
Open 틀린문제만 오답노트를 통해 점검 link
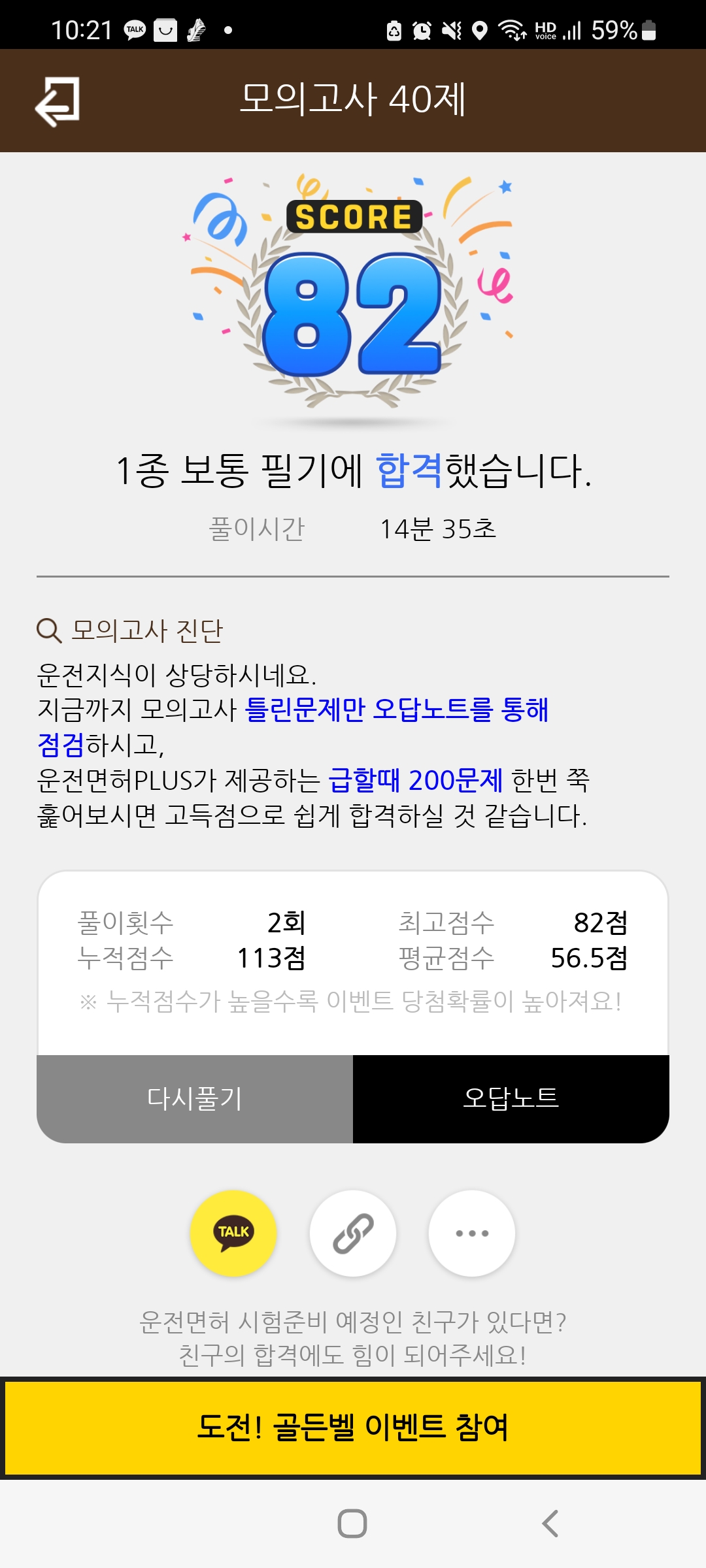pyautogui.click(x=399, y=712)
